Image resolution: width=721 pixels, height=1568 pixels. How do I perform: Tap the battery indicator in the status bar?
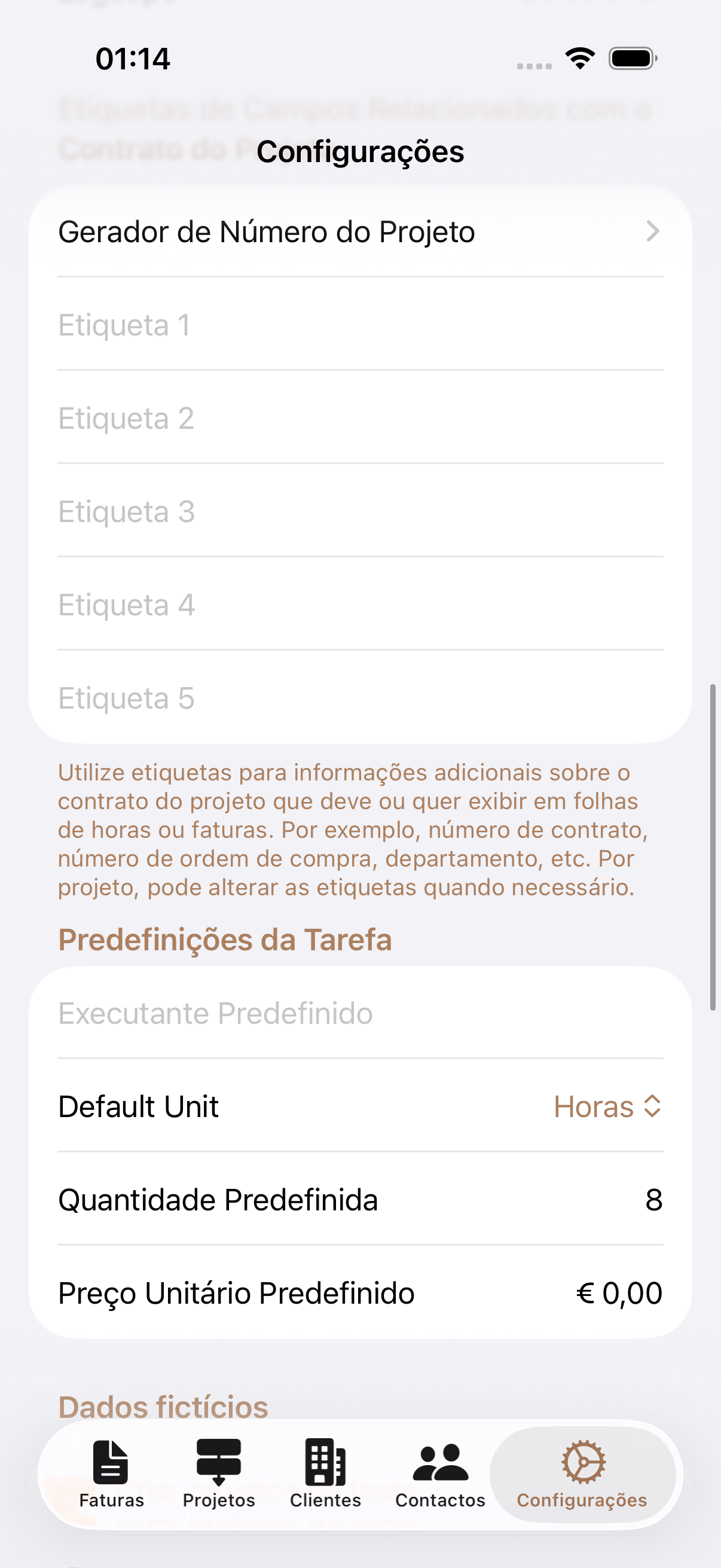pos(630,59)
